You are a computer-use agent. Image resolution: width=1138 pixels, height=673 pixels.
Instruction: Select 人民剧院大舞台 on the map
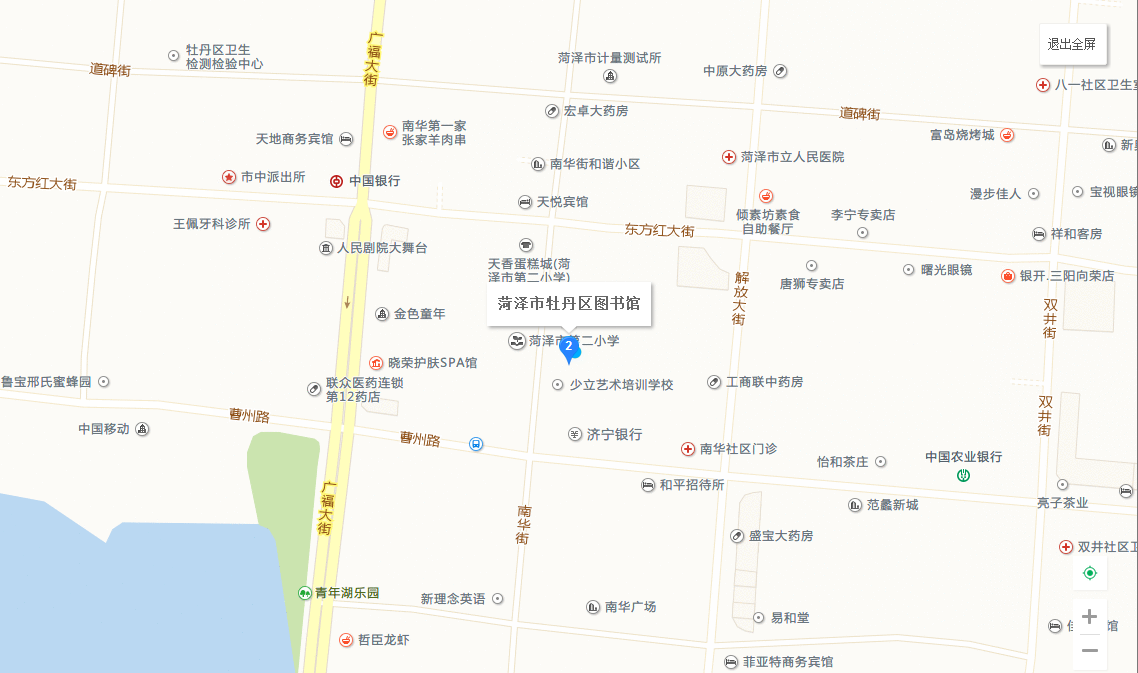coord(381,247)
